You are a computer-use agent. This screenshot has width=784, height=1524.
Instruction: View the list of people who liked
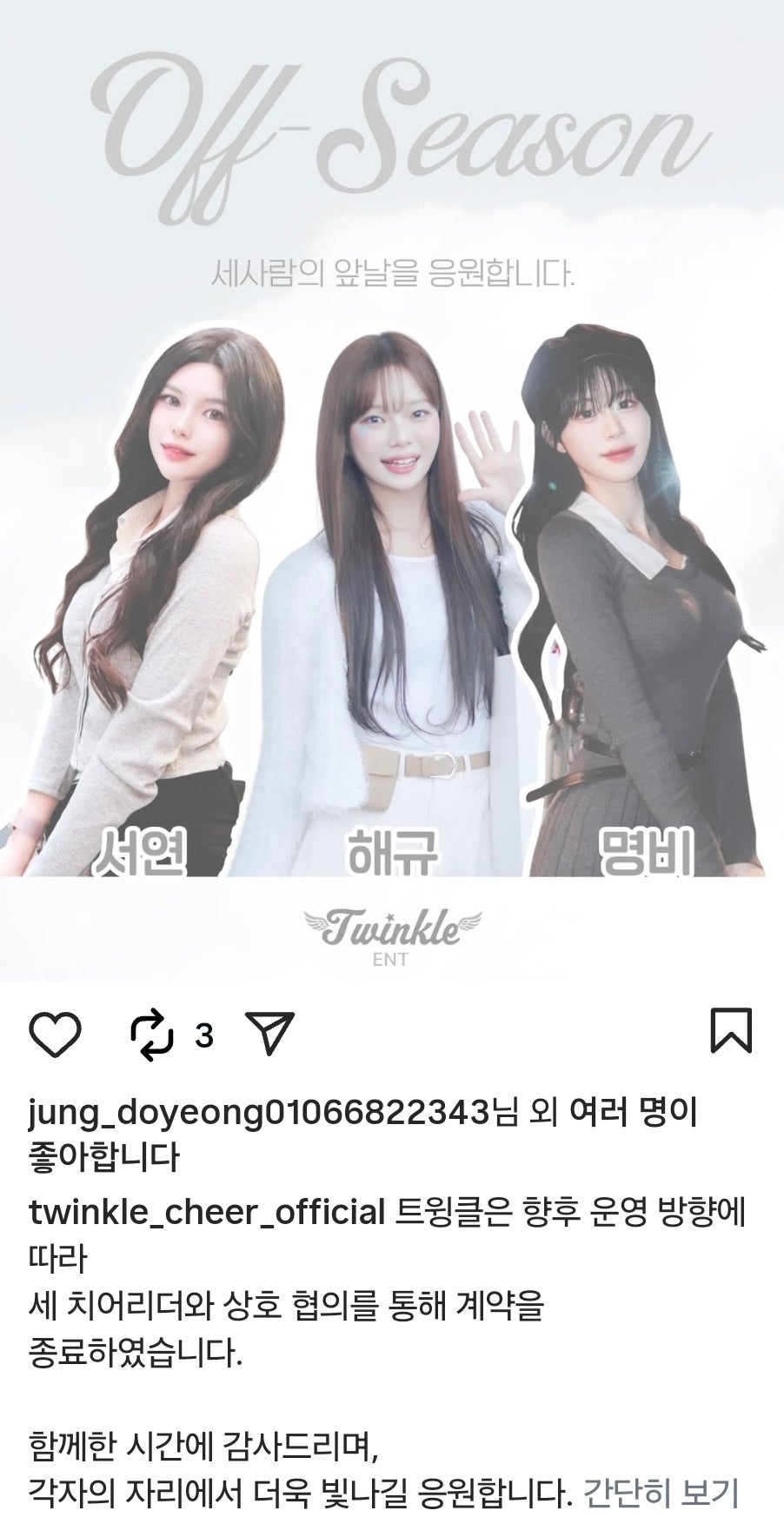[x=633, y=1112]
